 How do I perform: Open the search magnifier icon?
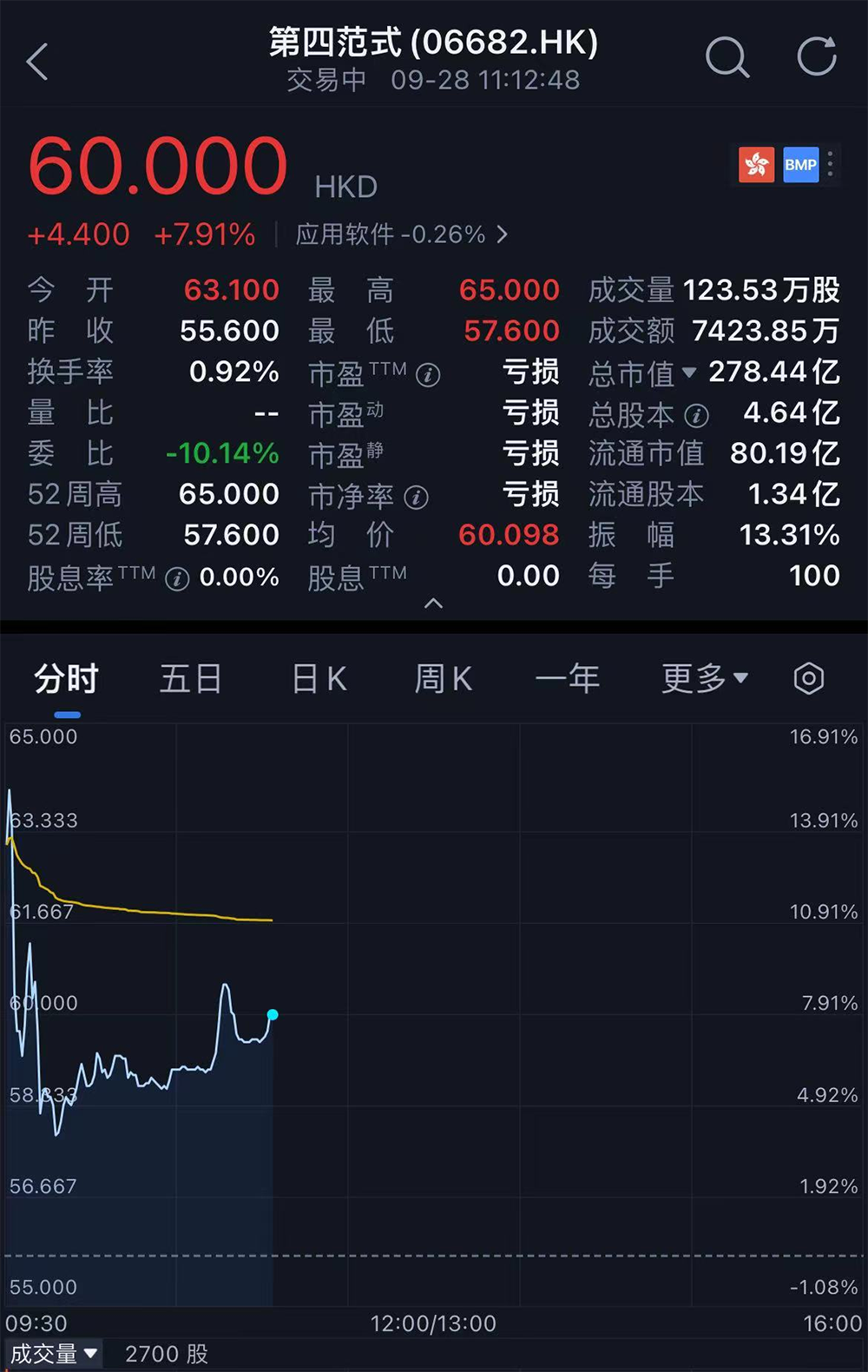[727, 59]
